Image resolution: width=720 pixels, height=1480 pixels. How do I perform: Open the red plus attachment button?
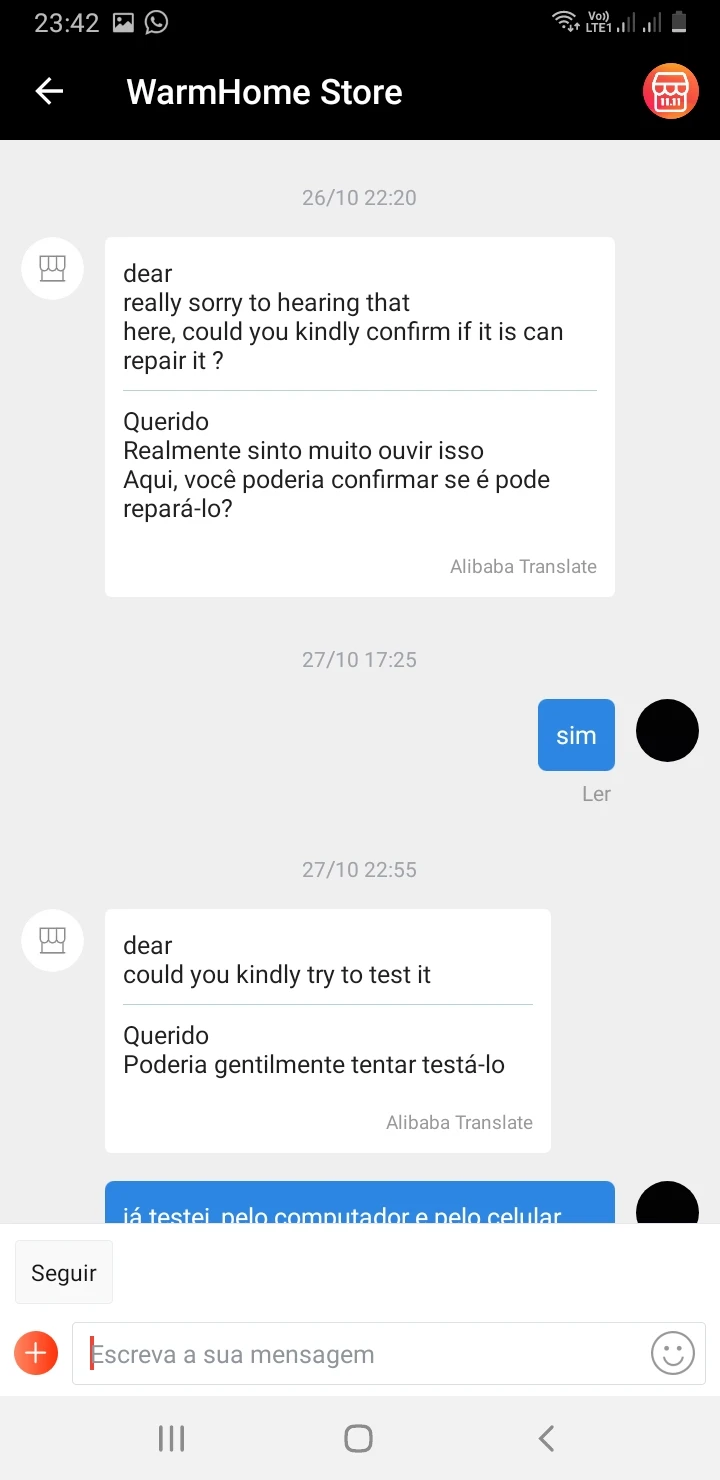36,1354
